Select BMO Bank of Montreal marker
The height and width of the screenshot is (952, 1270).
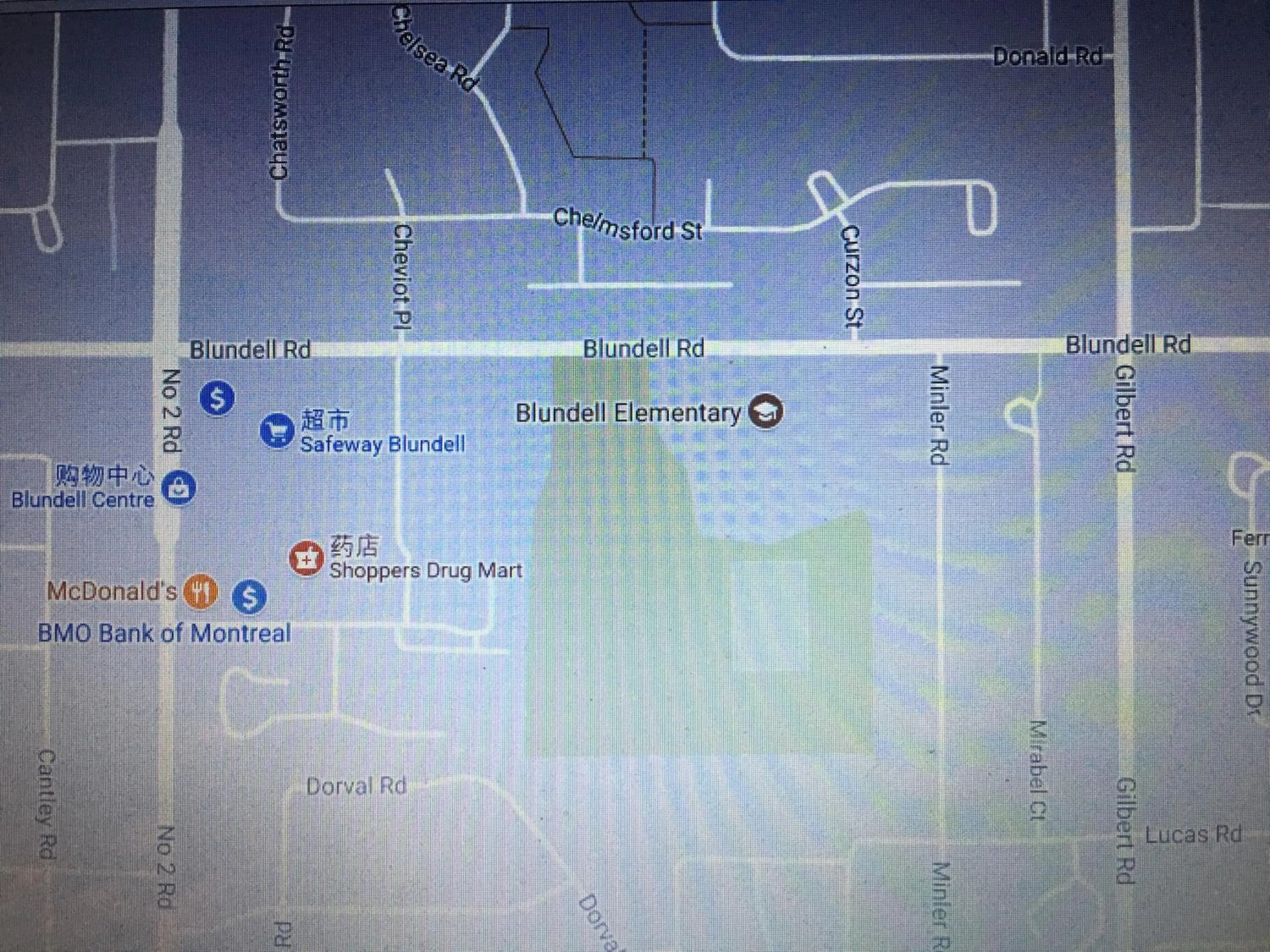(249, 597)
